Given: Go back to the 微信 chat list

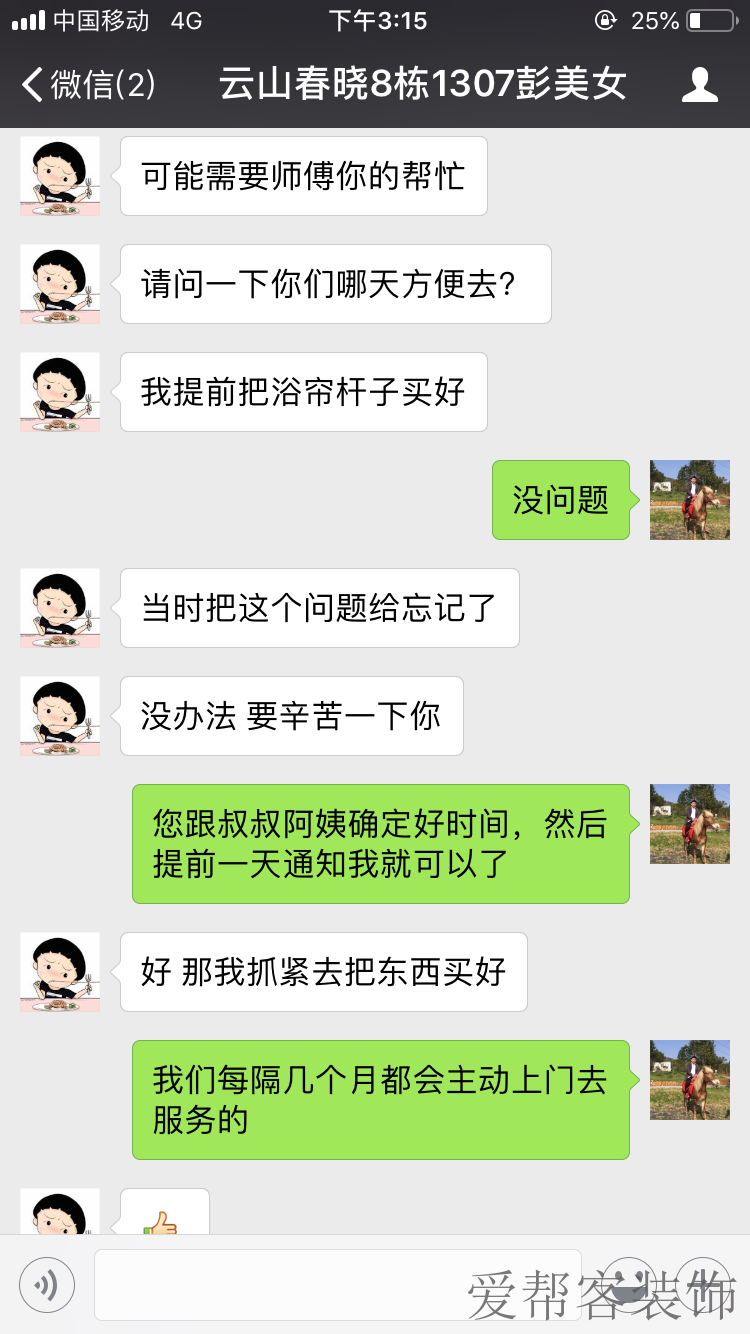Looking at the screenshot, I should pos(88,85).
